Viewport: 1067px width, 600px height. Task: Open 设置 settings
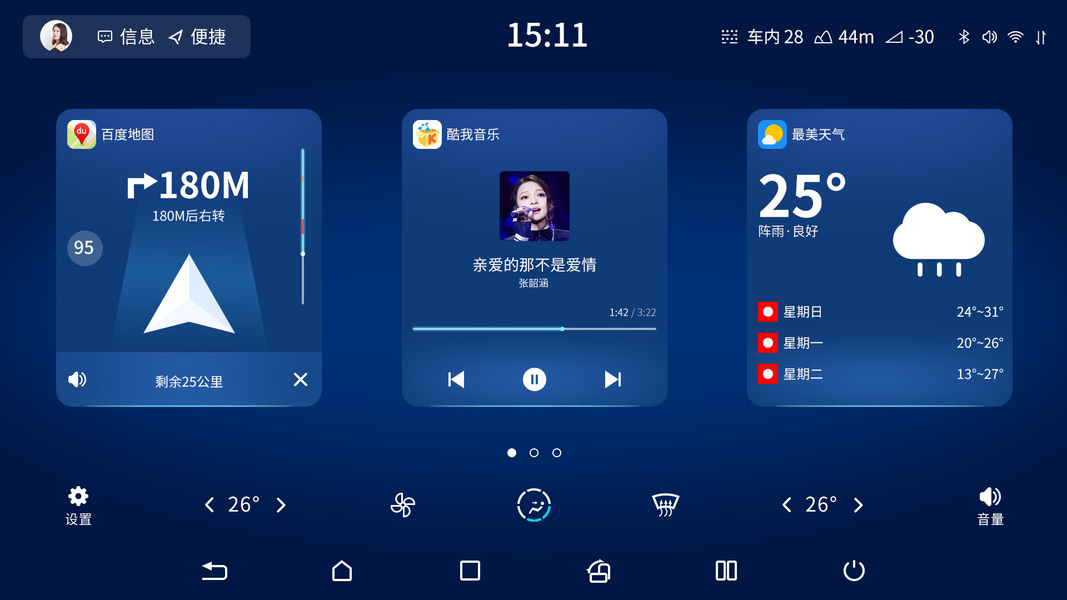click(78, 506)
